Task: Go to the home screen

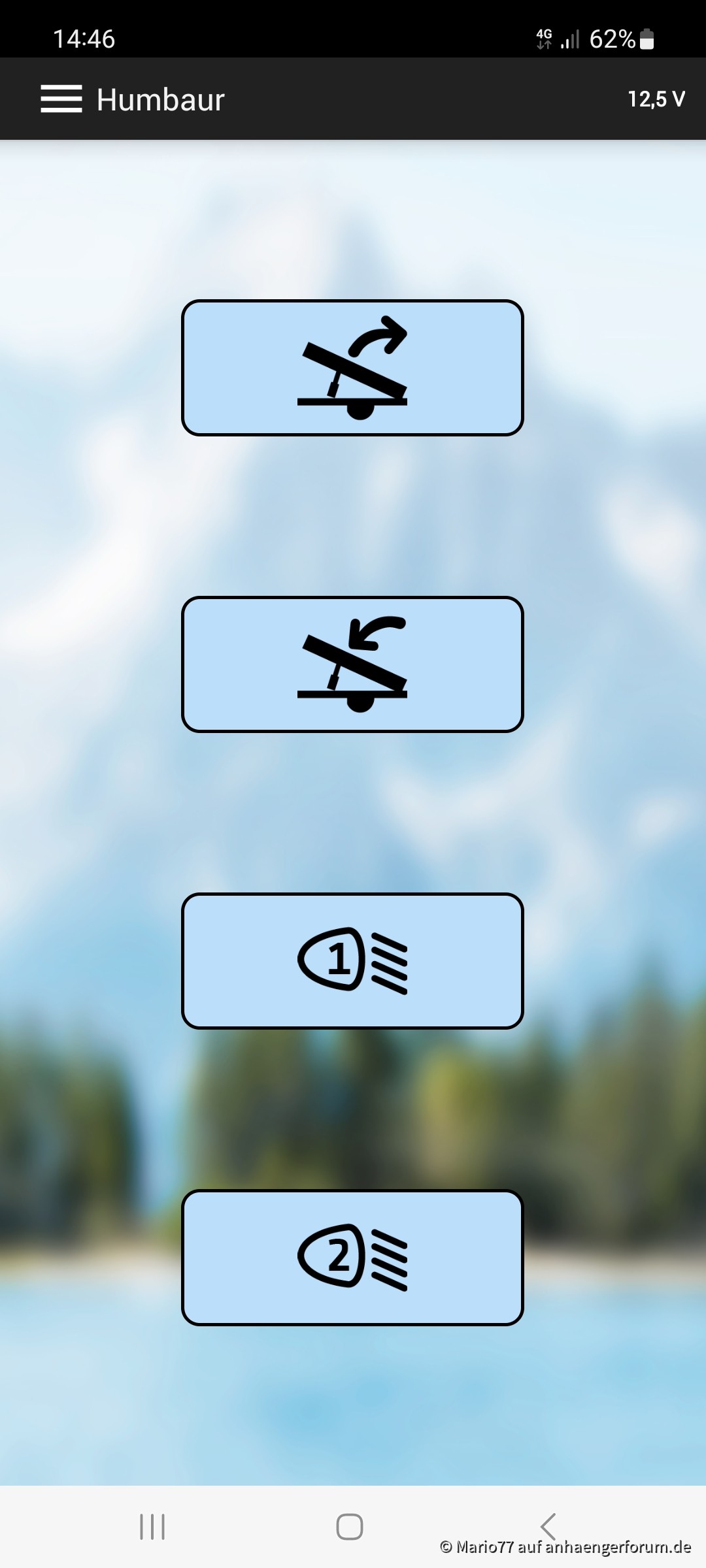Action: pos(350,1527)
